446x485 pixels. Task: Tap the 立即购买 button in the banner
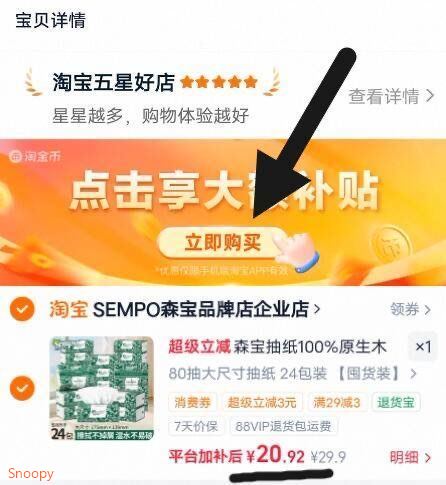(x=221, y=242)
